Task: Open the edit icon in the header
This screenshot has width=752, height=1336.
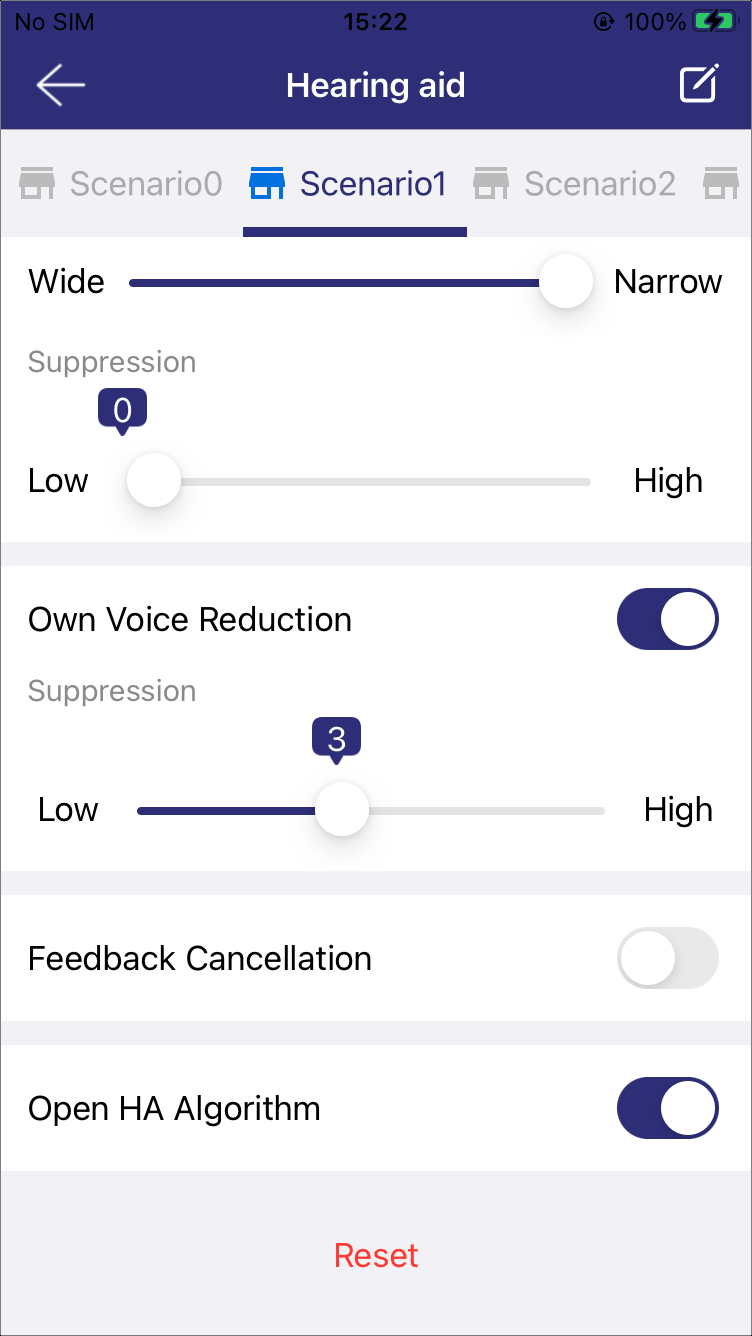Action: [699, 85]
